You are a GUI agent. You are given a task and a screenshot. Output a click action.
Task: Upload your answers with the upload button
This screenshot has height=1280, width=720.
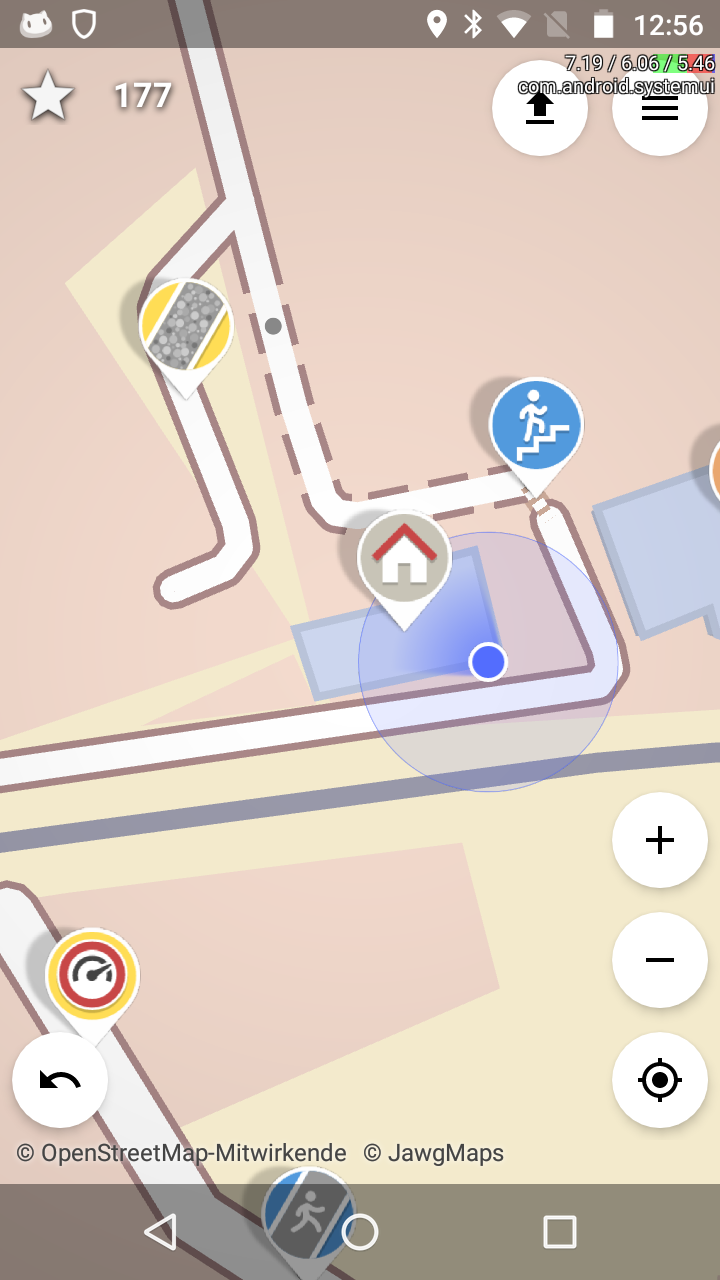pyautogui.click(x=540, y=107)
